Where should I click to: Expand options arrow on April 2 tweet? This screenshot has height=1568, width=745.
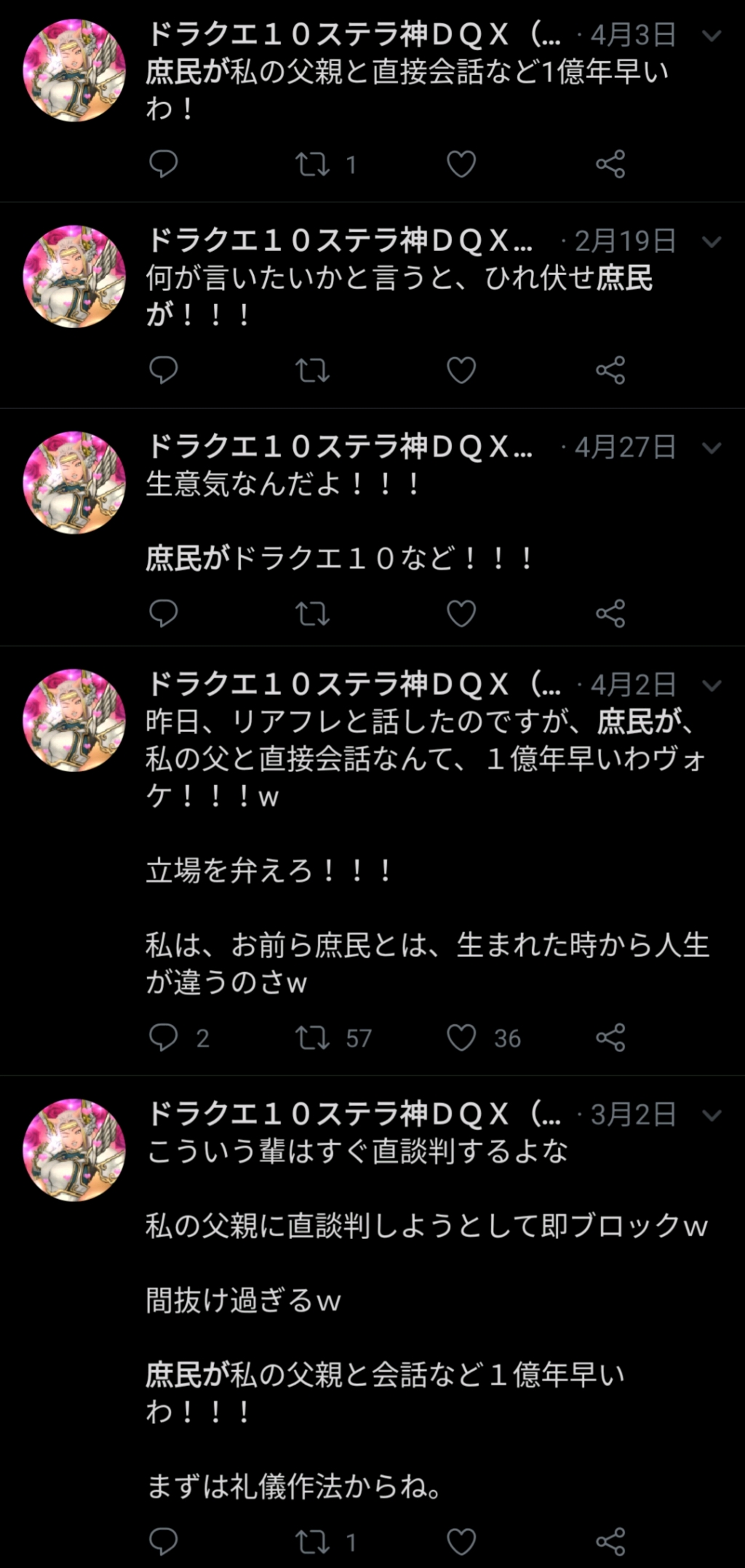coord(712,685)
